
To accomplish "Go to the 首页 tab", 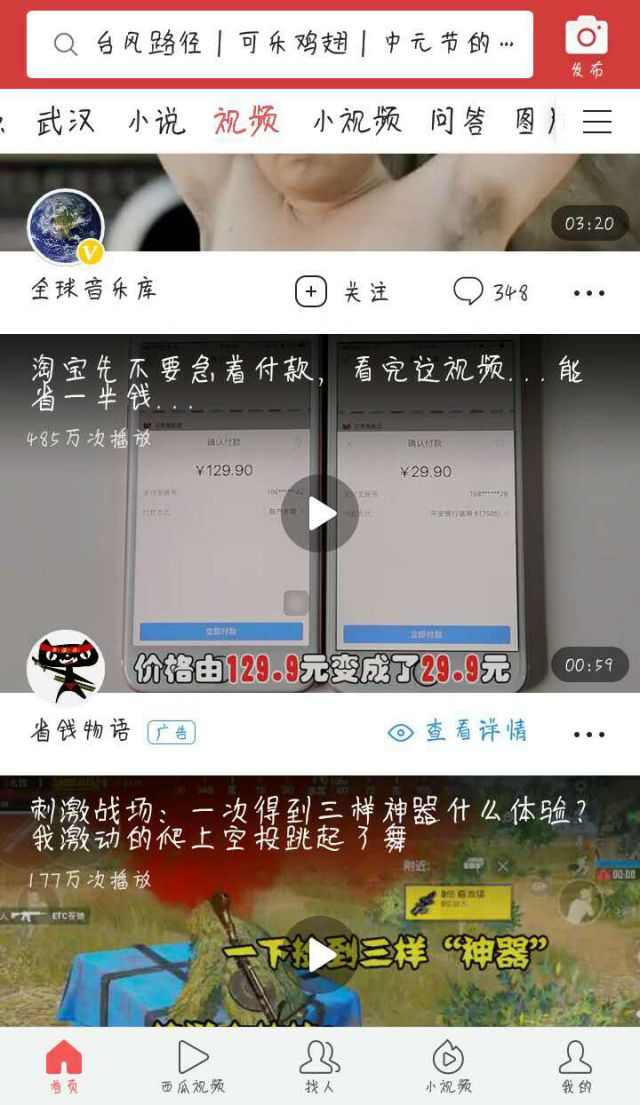I will tap(64, 1066).
